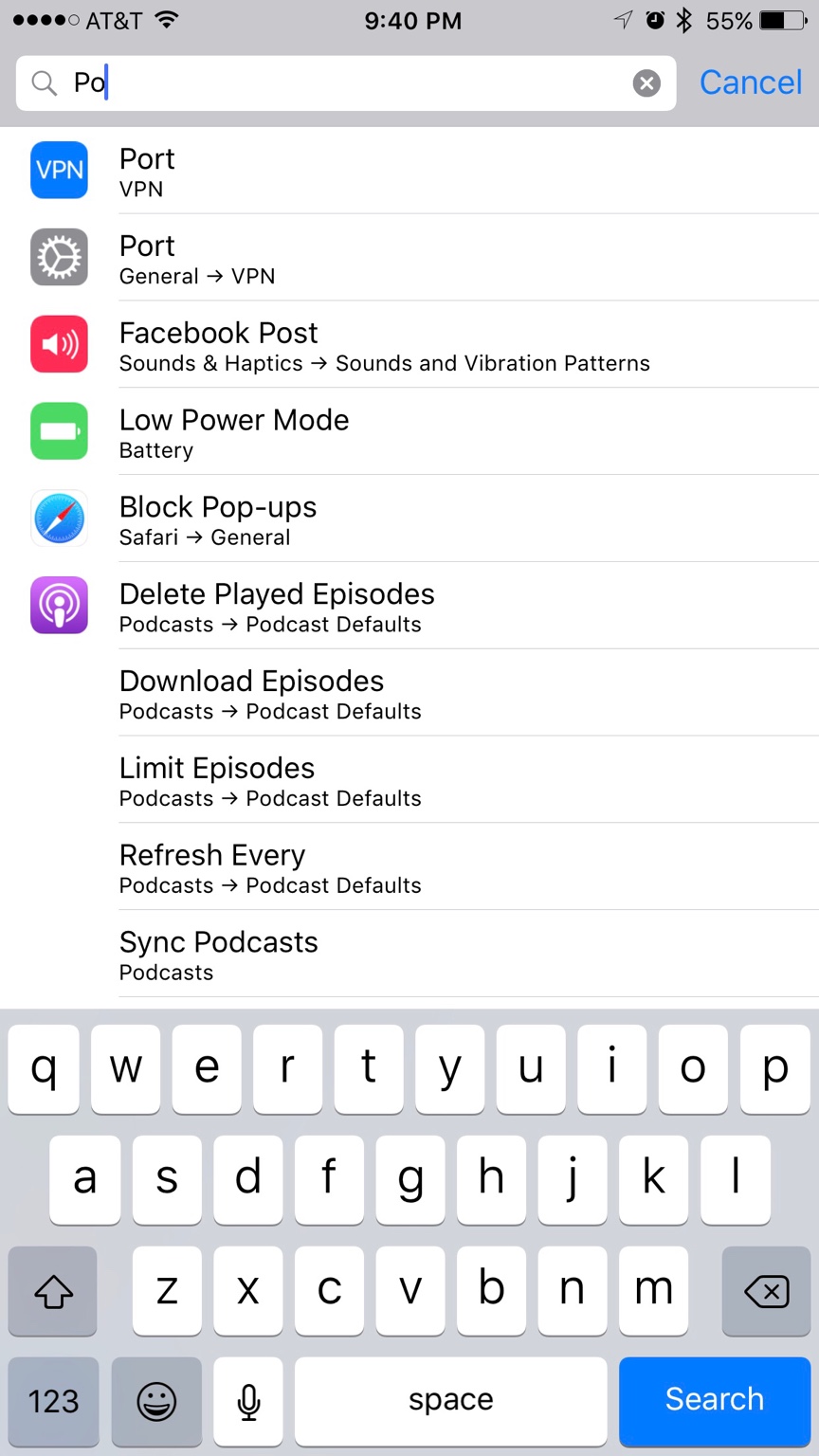Select the Refresh Every result
This screenshot has height=1456, width=819.
409,868
